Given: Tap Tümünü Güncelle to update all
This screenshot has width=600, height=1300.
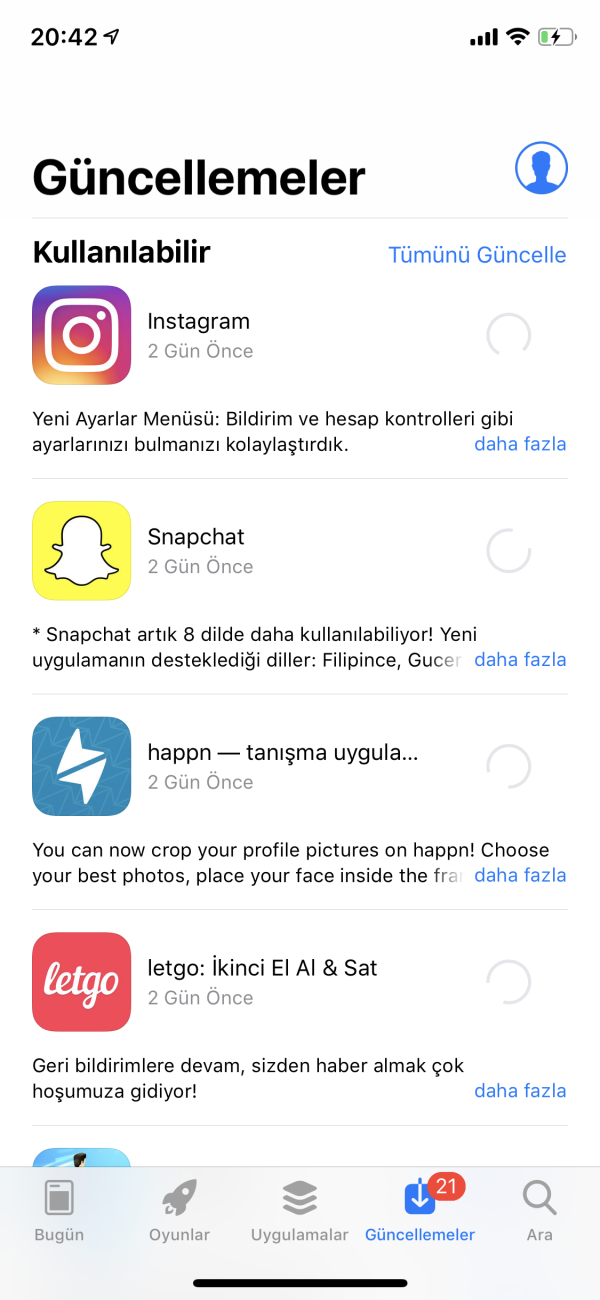Looking at the screenshot, I should click(x=477, y=255).
